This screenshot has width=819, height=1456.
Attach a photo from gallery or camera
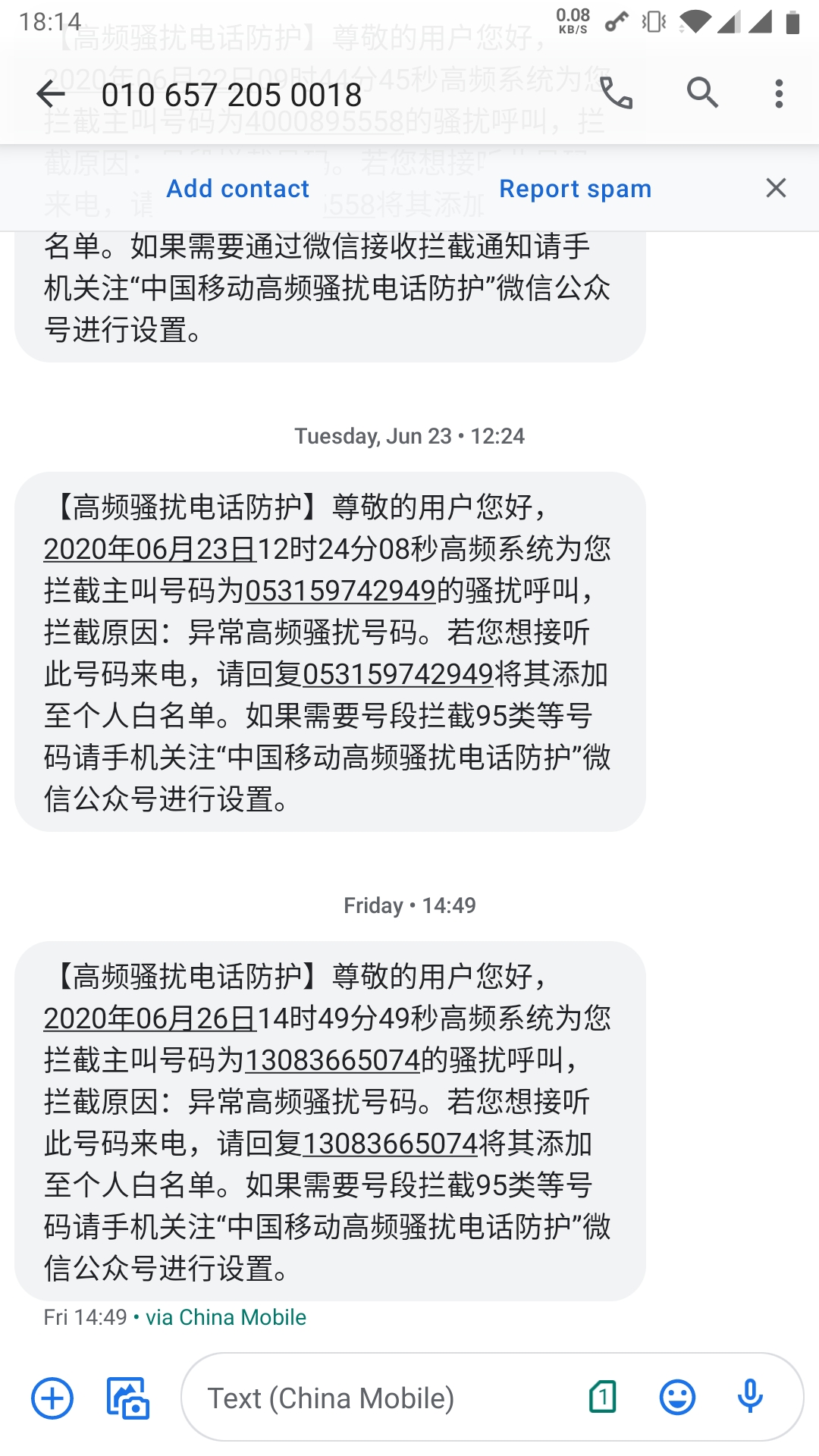(x=128, y=1398)
